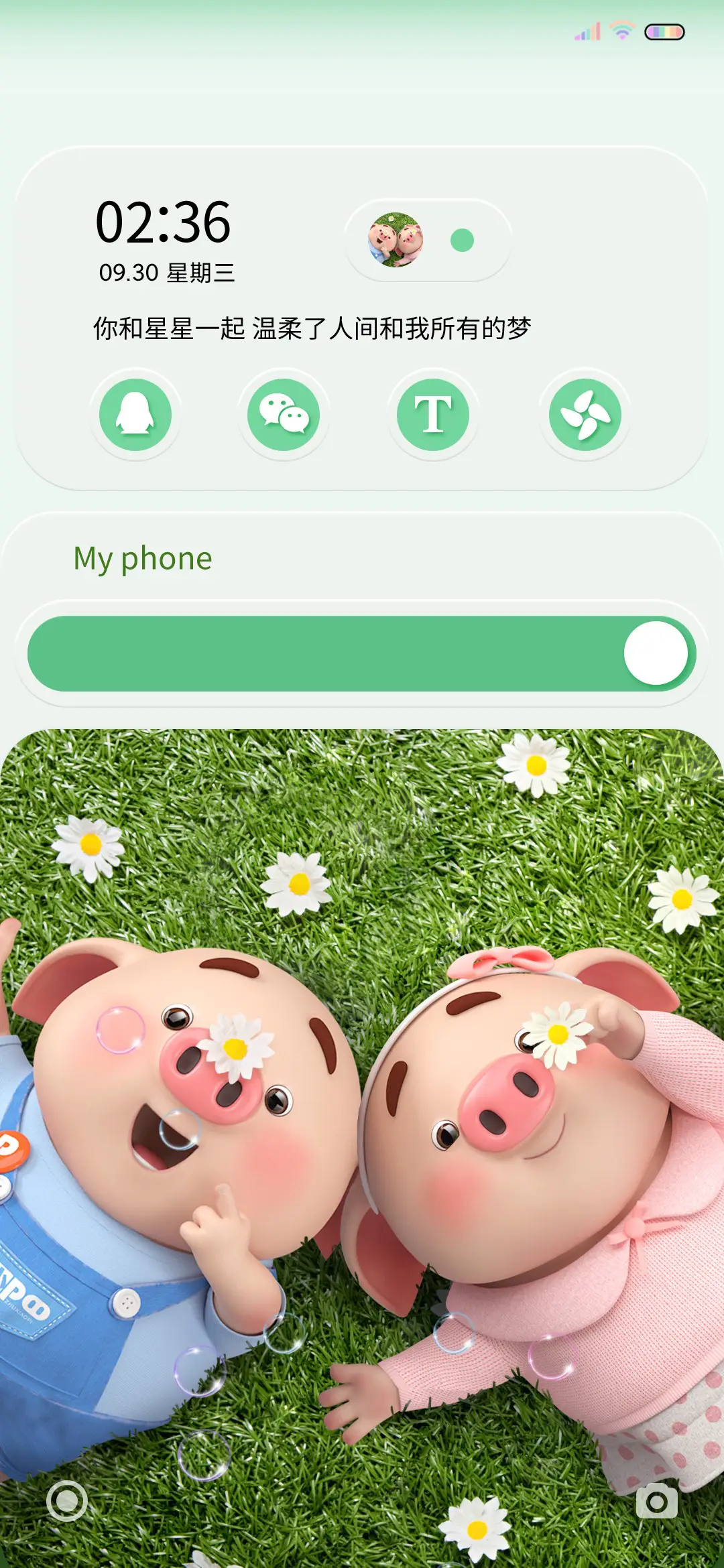Open the QQ penguin shortcut
Image resolution: width=724 pixels, height=1568 pixels.
[x=135, y=415]
